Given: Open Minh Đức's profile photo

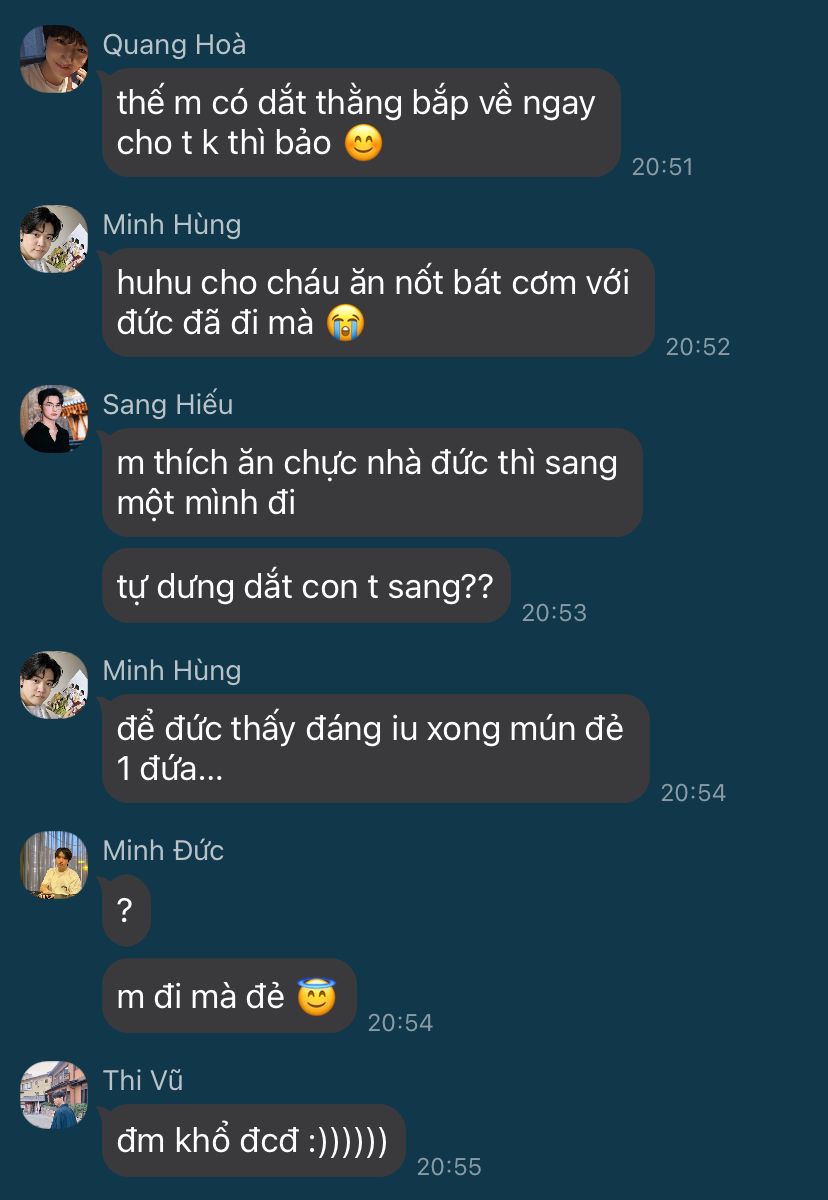Looking at the screenshot, I should point(54,864).
